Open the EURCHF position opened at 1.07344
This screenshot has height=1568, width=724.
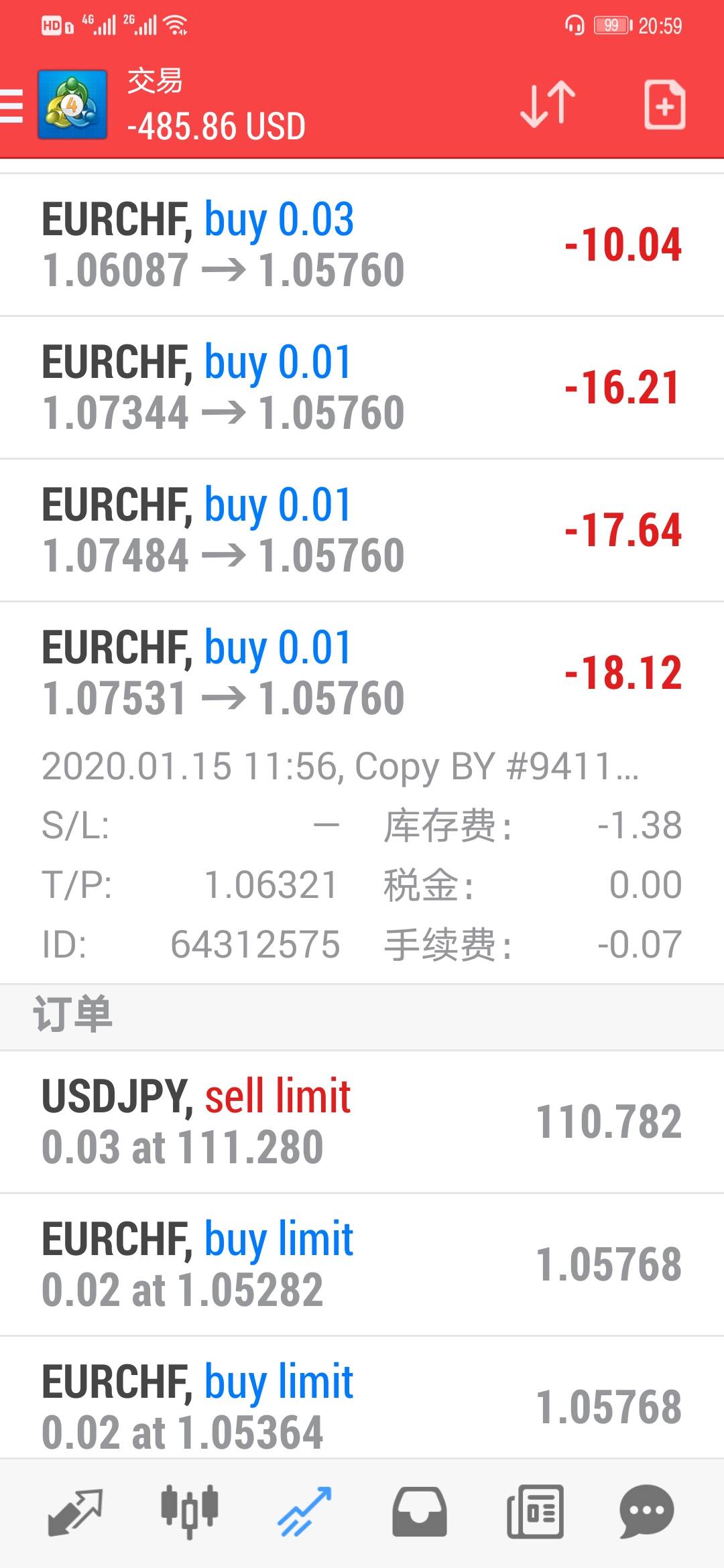click(x=362, y=387)
